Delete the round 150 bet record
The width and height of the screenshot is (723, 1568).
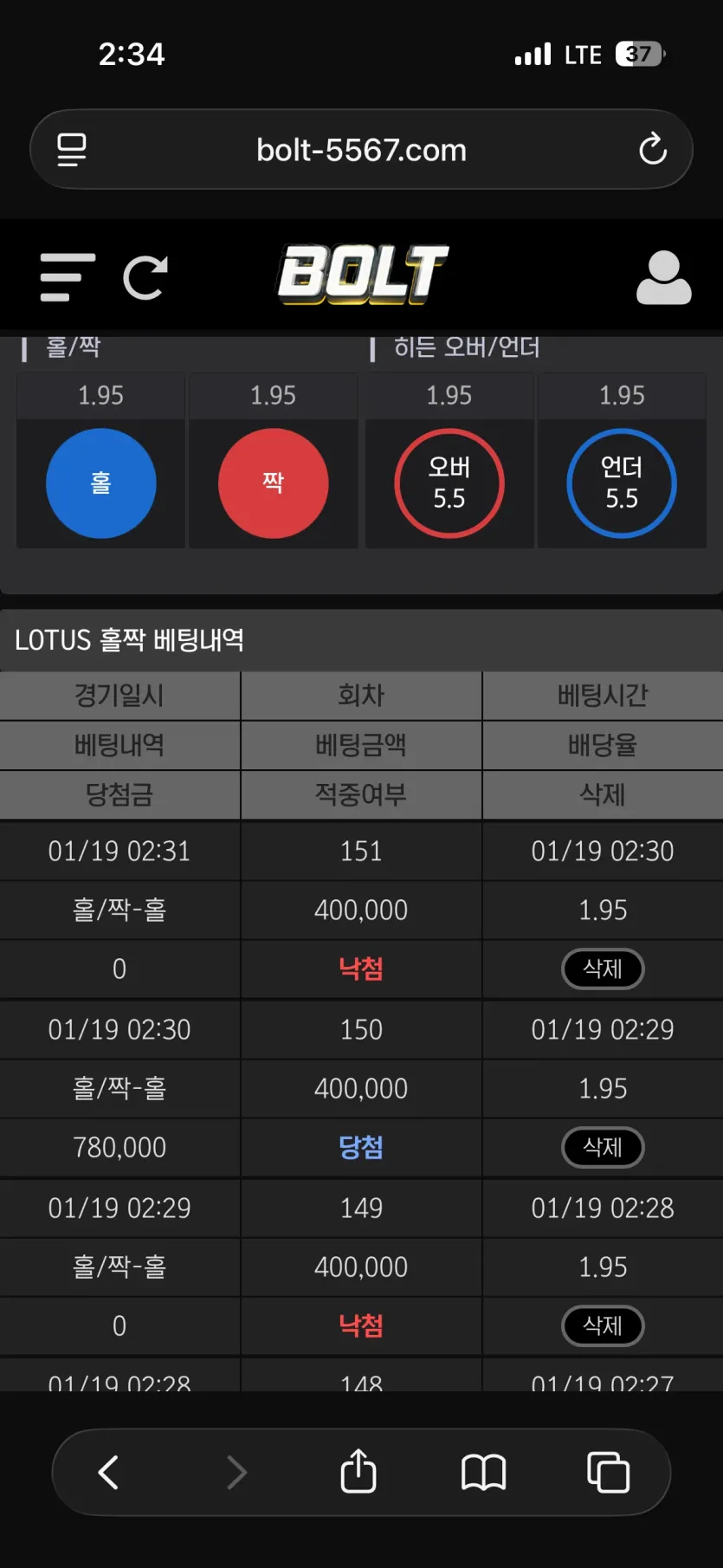(x=603, y=1147)
